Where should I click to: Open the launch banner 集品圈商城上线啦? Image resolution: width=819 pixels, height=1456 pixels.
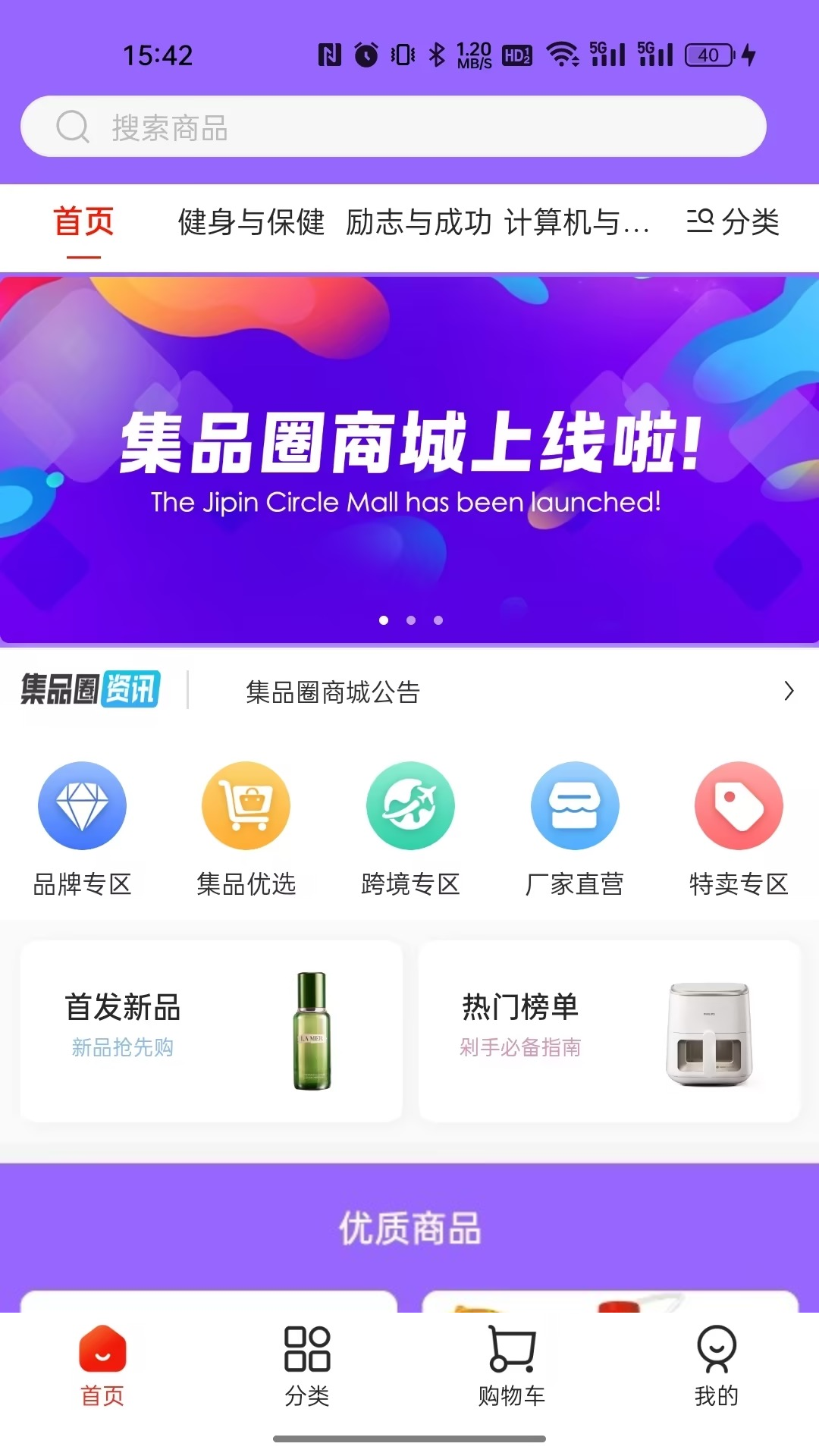409,455
